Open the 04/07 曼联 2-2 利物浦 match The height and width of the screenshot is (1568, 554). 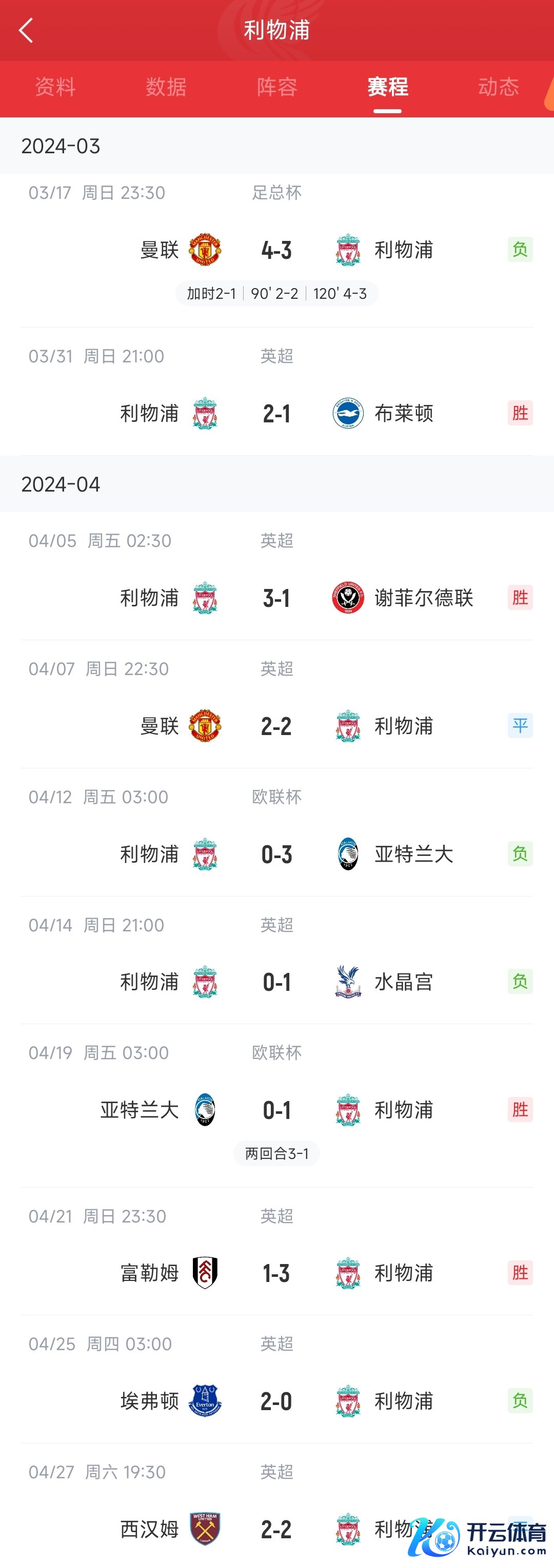tap(276, 726)
